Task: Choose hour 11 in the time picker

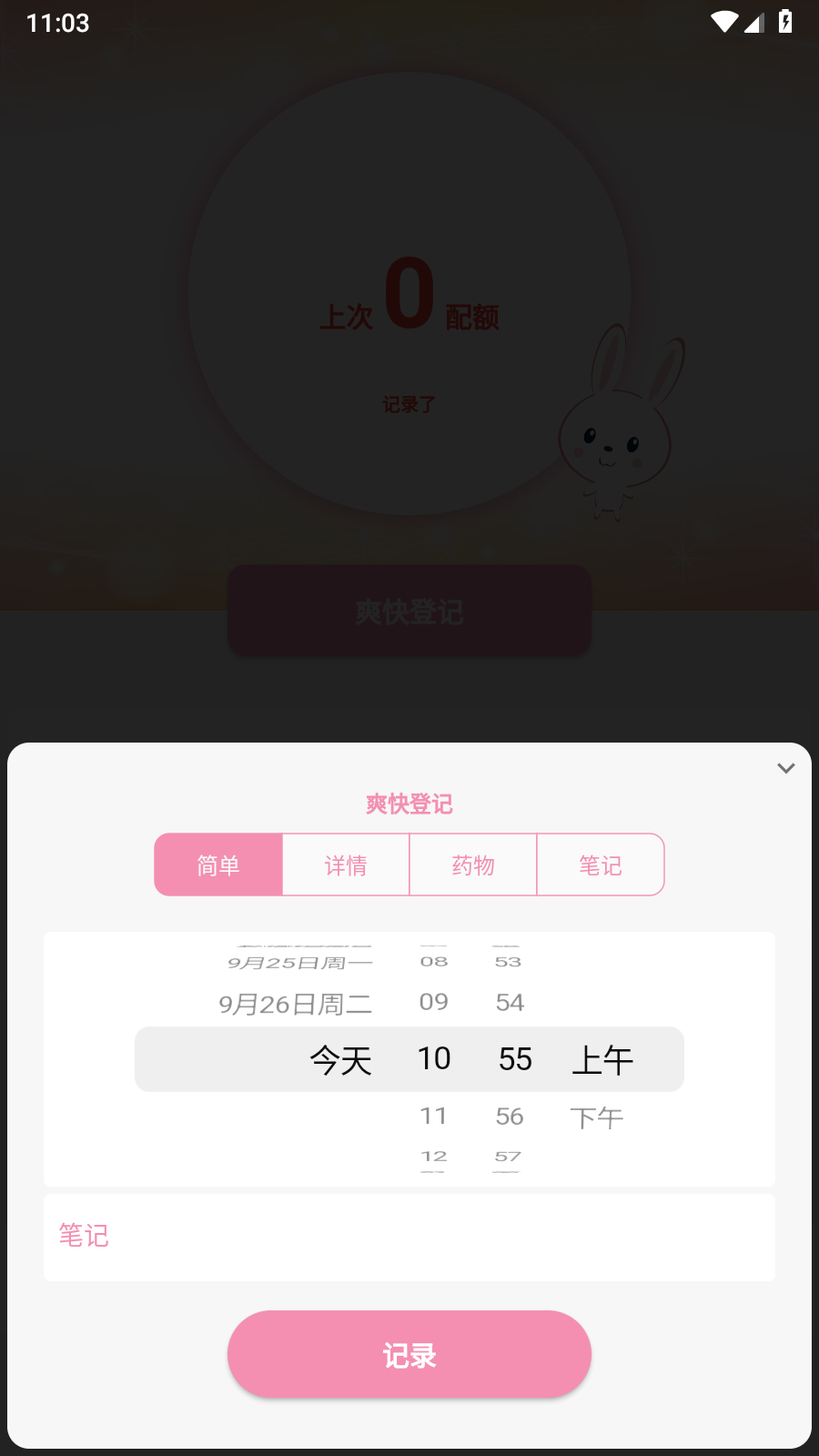Action: (x=434, y=1116)
